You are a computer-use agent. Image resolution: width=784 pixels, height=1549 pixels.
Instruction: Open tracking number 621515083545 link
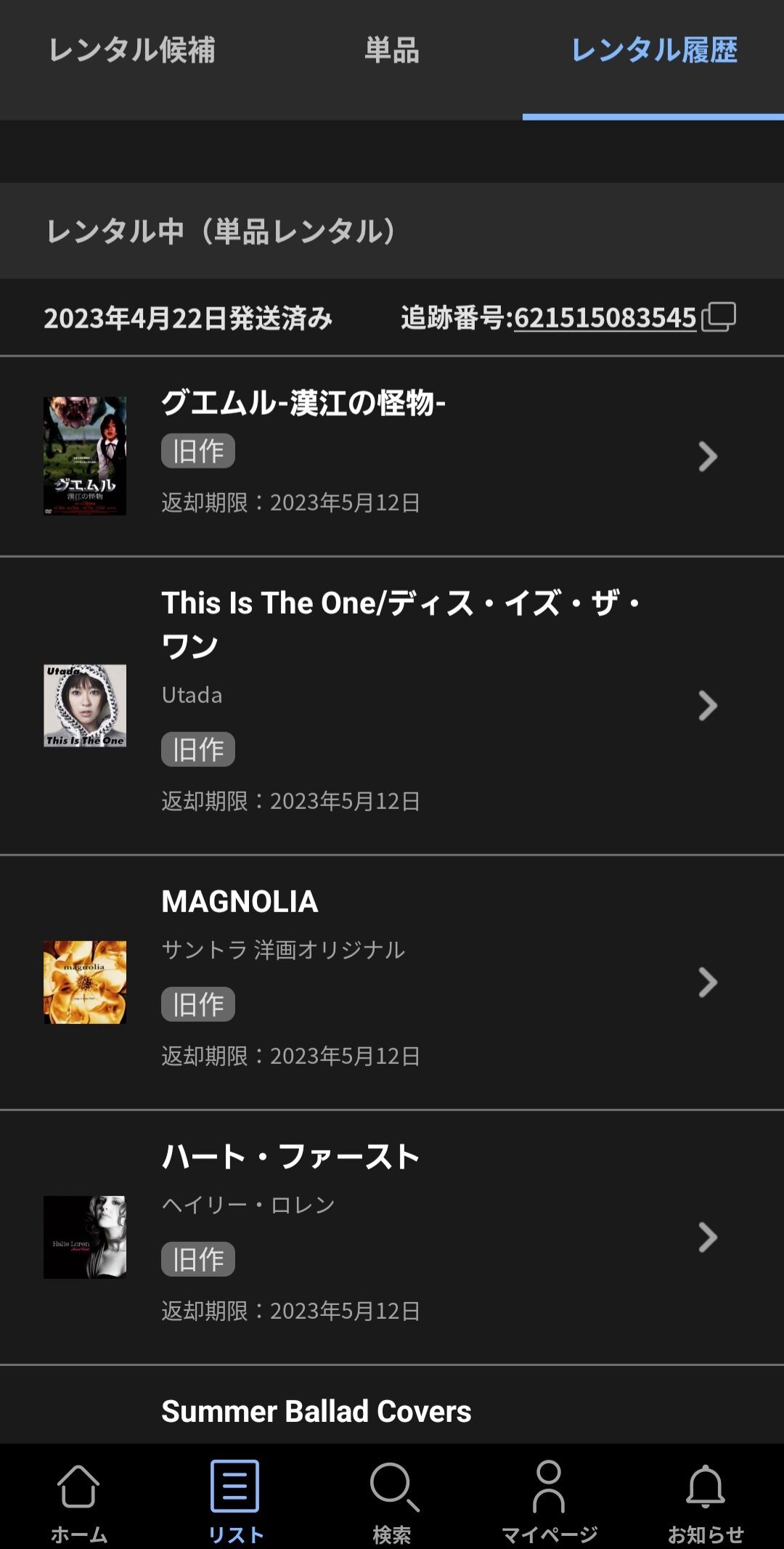click(605, 318)
